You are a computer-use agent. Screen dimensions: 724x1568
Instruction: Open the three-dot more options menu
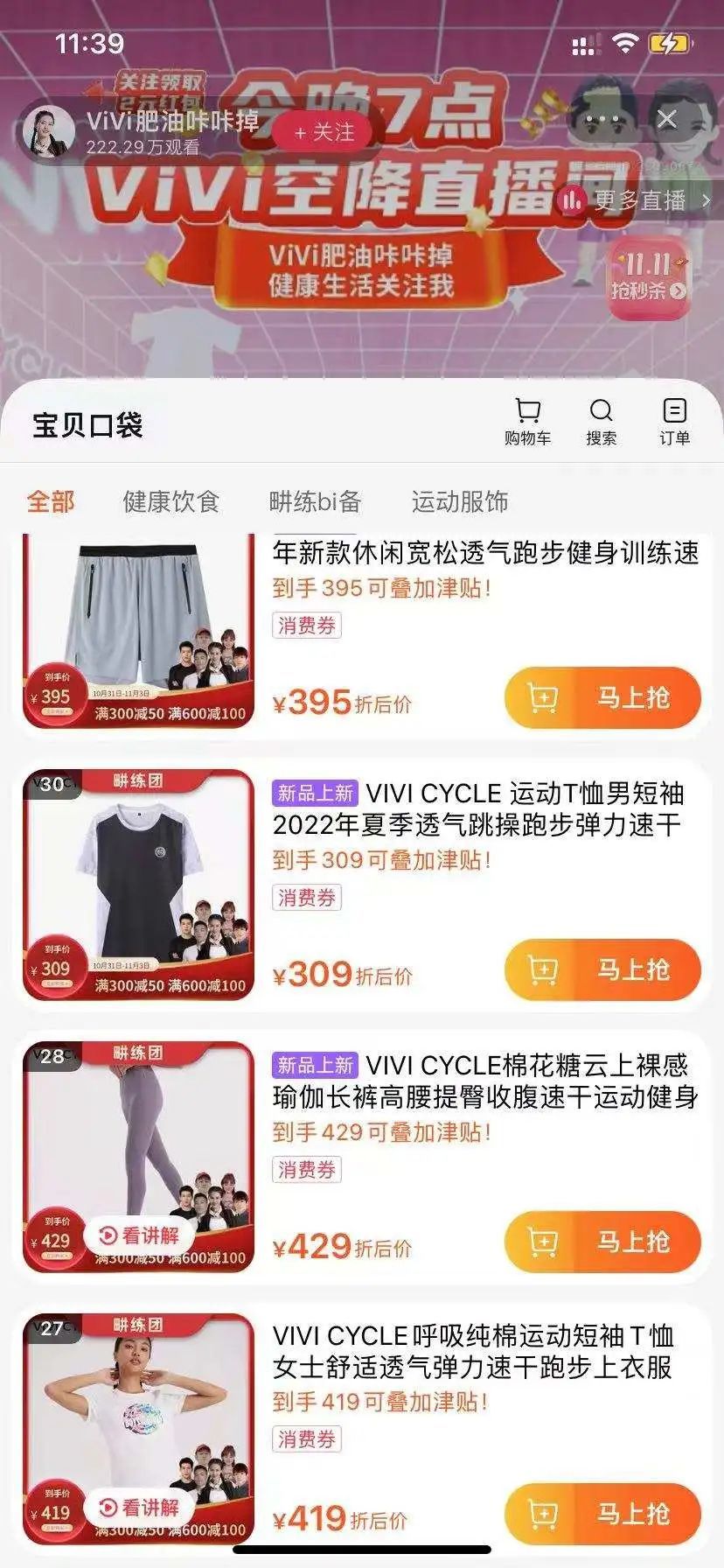[x=603, y=120]
